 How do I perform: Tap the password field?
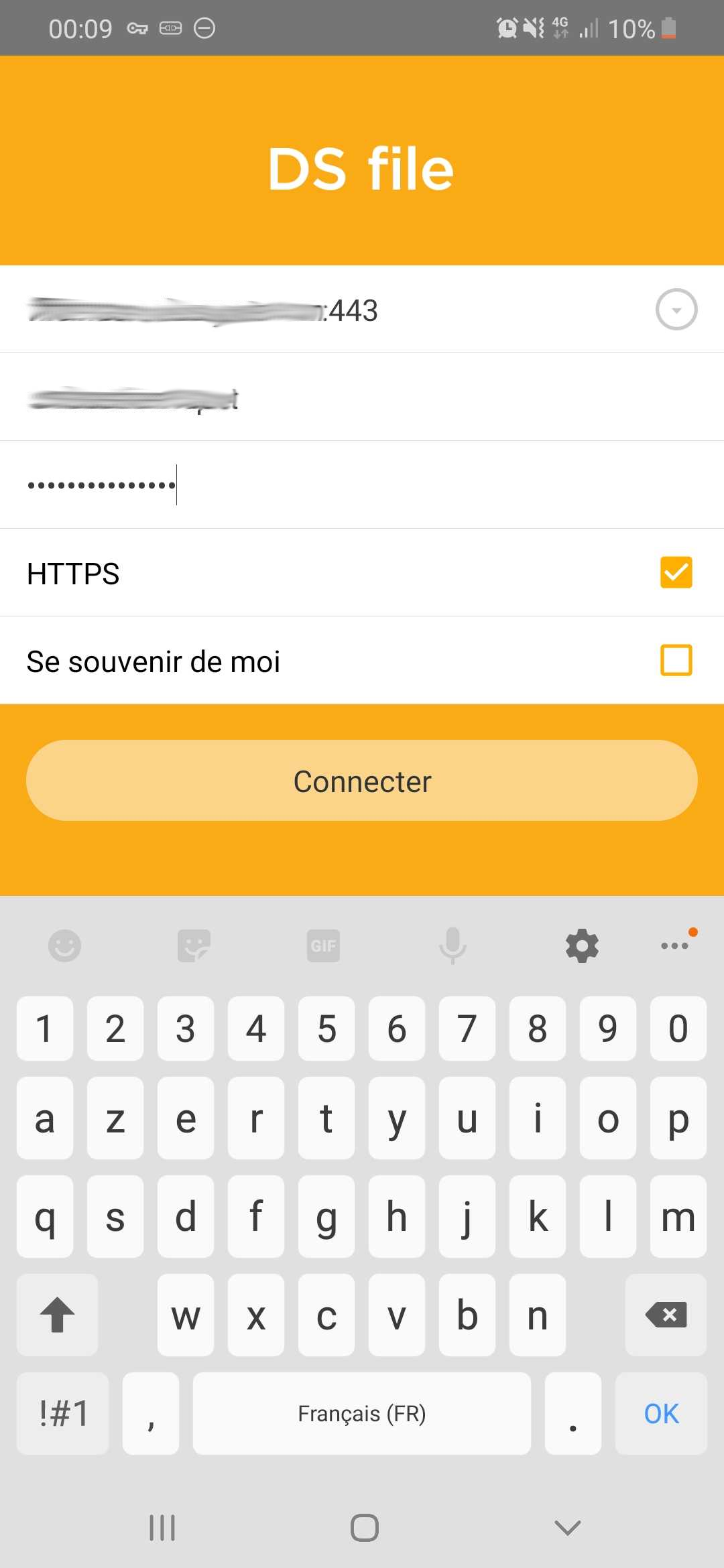(x=362, y=485)
